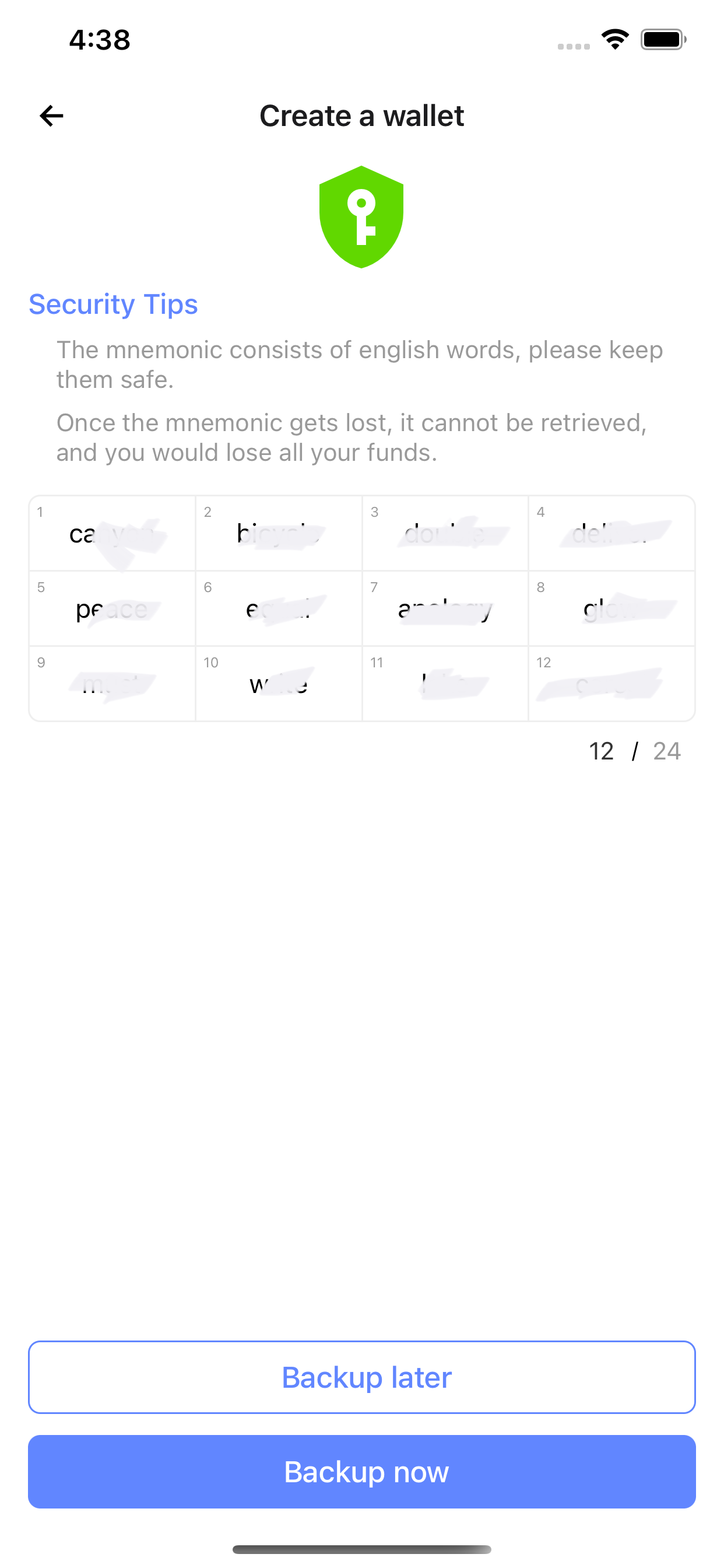Start backup with Backup now
Screen dimensions: 724x1568
362,1472
